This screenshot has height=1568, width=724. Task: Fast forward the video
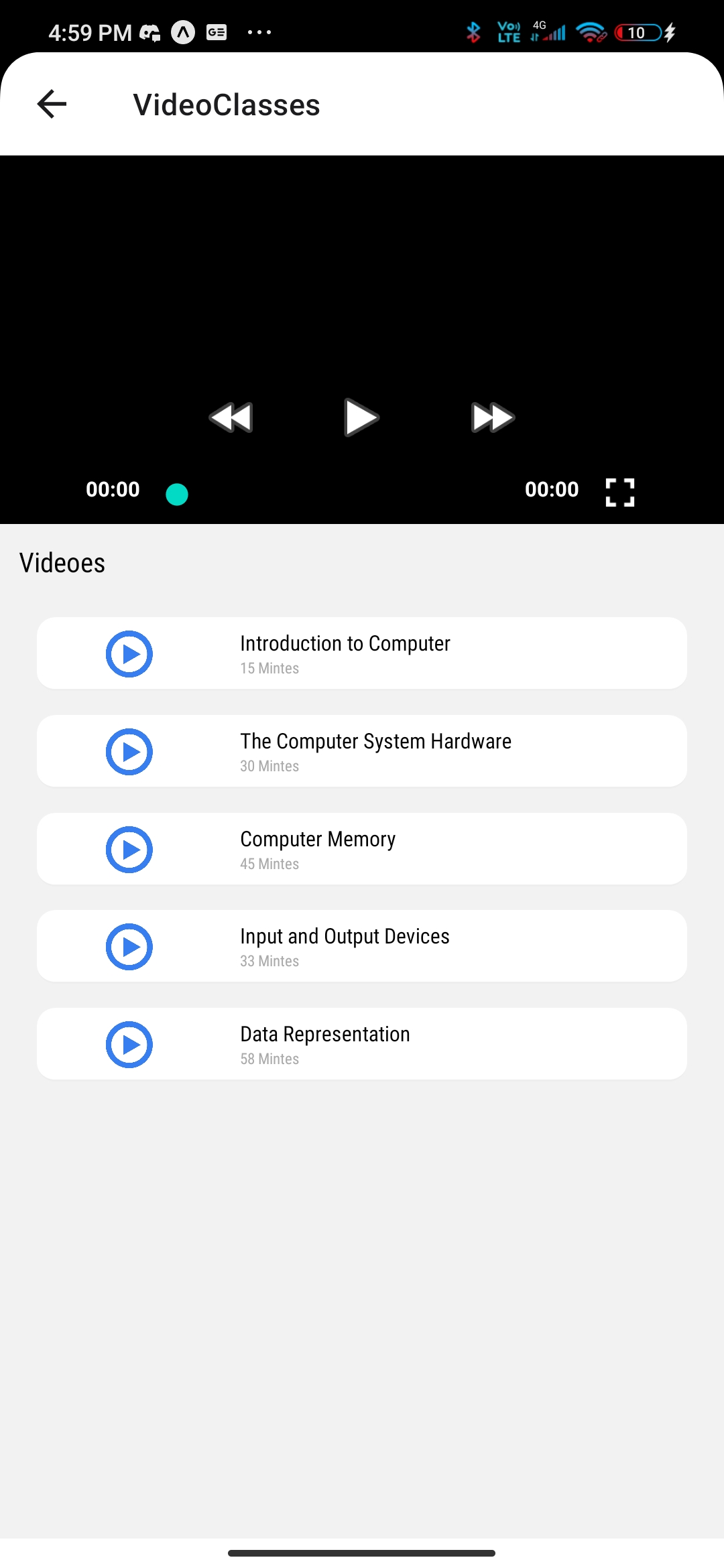pos(492,417)
